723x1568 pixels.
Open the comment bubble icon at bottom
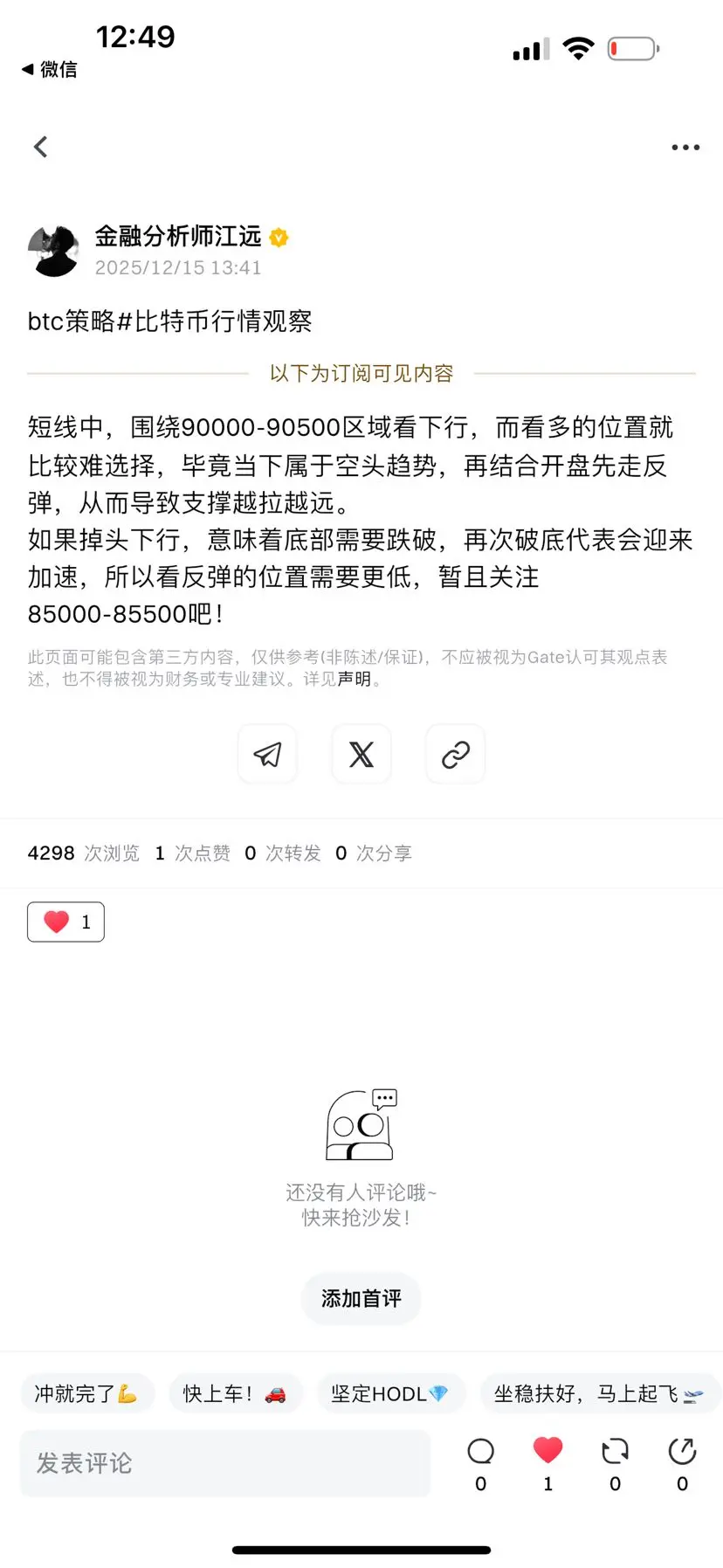(480, 1450)
